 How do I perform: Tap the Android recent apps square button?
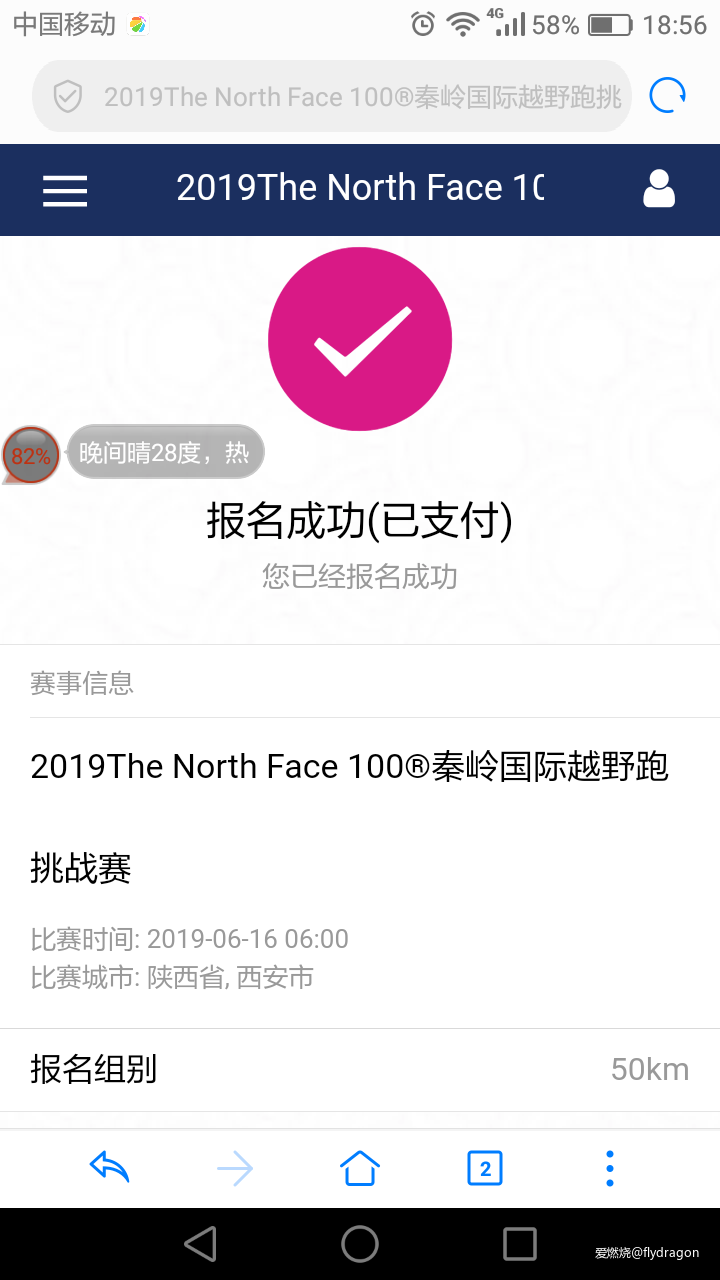tap(519, 1244)
